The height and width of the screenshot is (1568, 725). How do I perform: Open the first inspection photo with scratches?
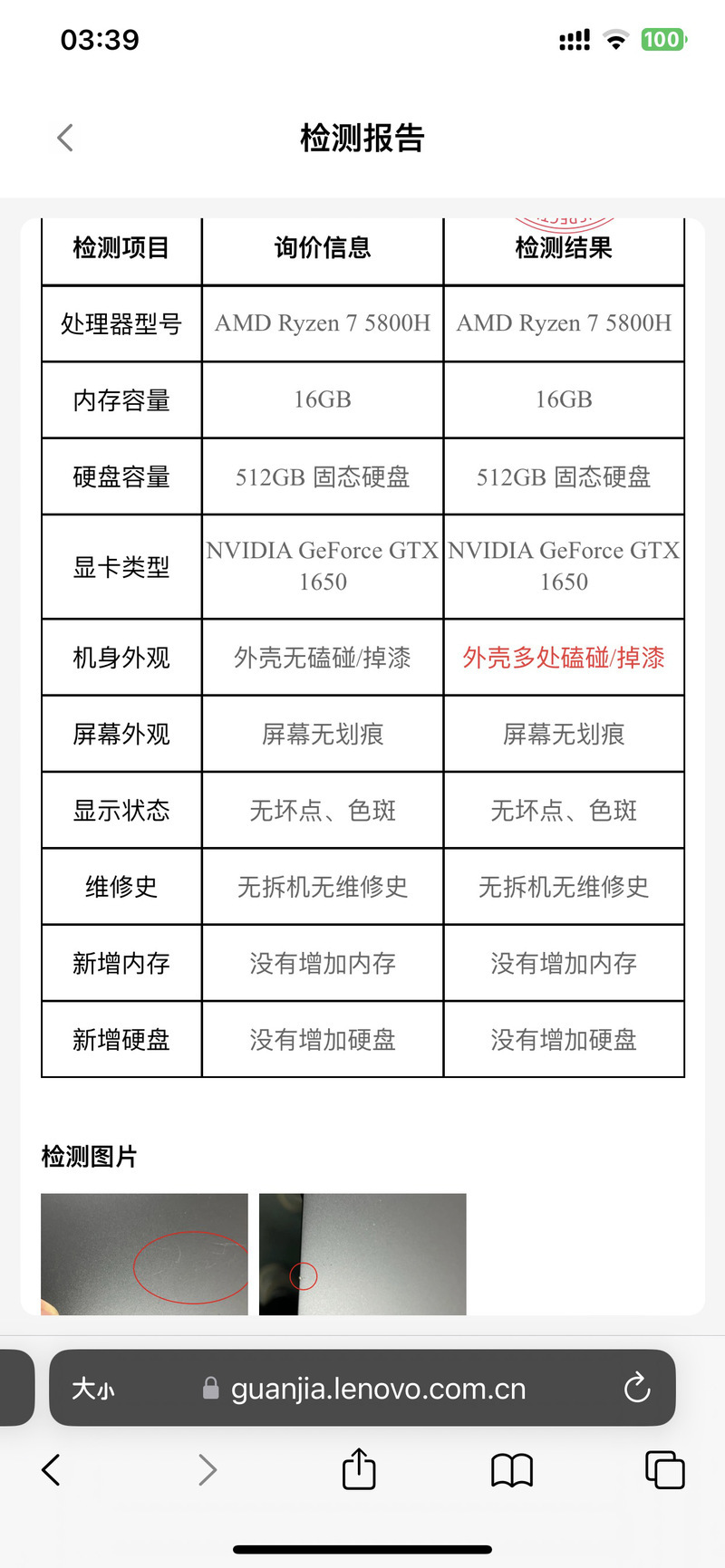point(144,1254)
